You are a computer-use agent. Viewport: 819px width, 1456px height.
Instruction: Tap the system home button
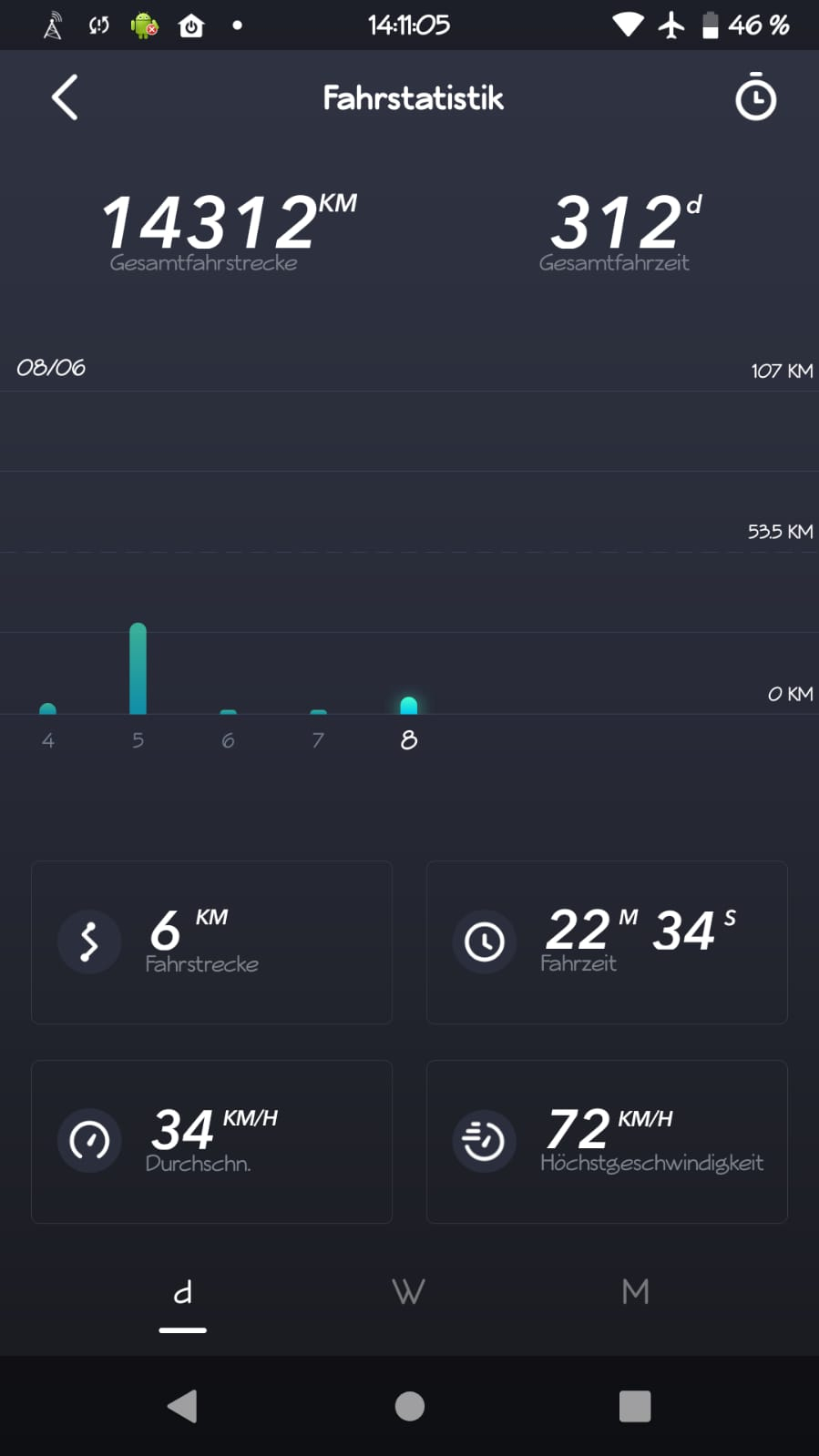(409, 1406)
